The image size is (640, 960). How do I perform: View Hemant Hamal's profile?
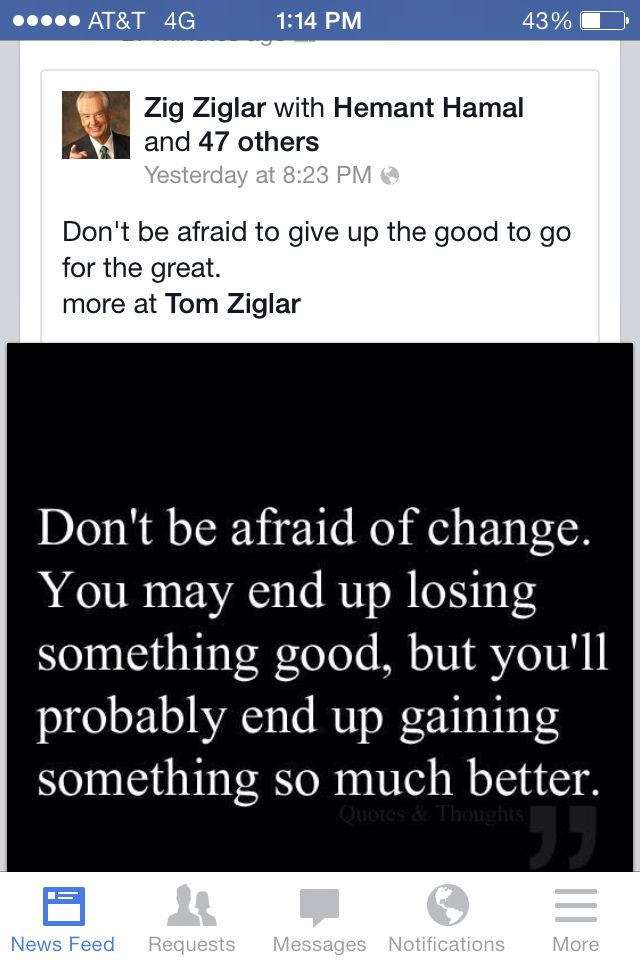428,108
